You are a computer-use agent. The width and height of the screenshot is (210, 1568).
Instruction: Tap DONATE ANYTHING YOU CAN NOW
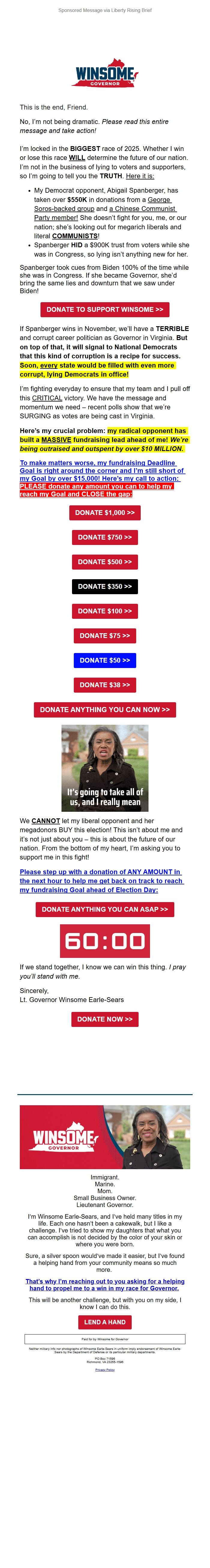coord(105,710)
